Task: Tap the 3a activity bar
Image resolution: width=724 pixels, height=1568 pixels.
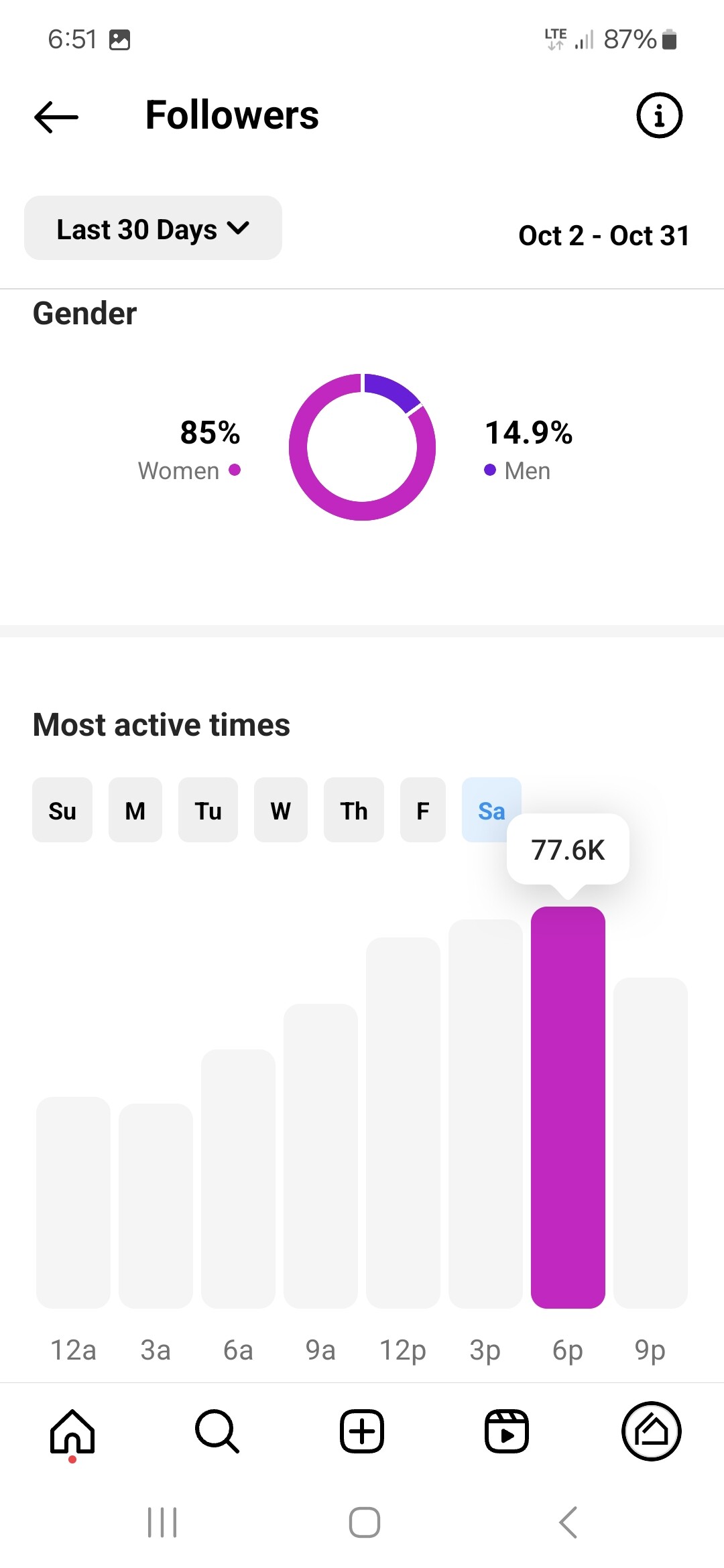Action: pyautogui.click(x=156, y=1205)
